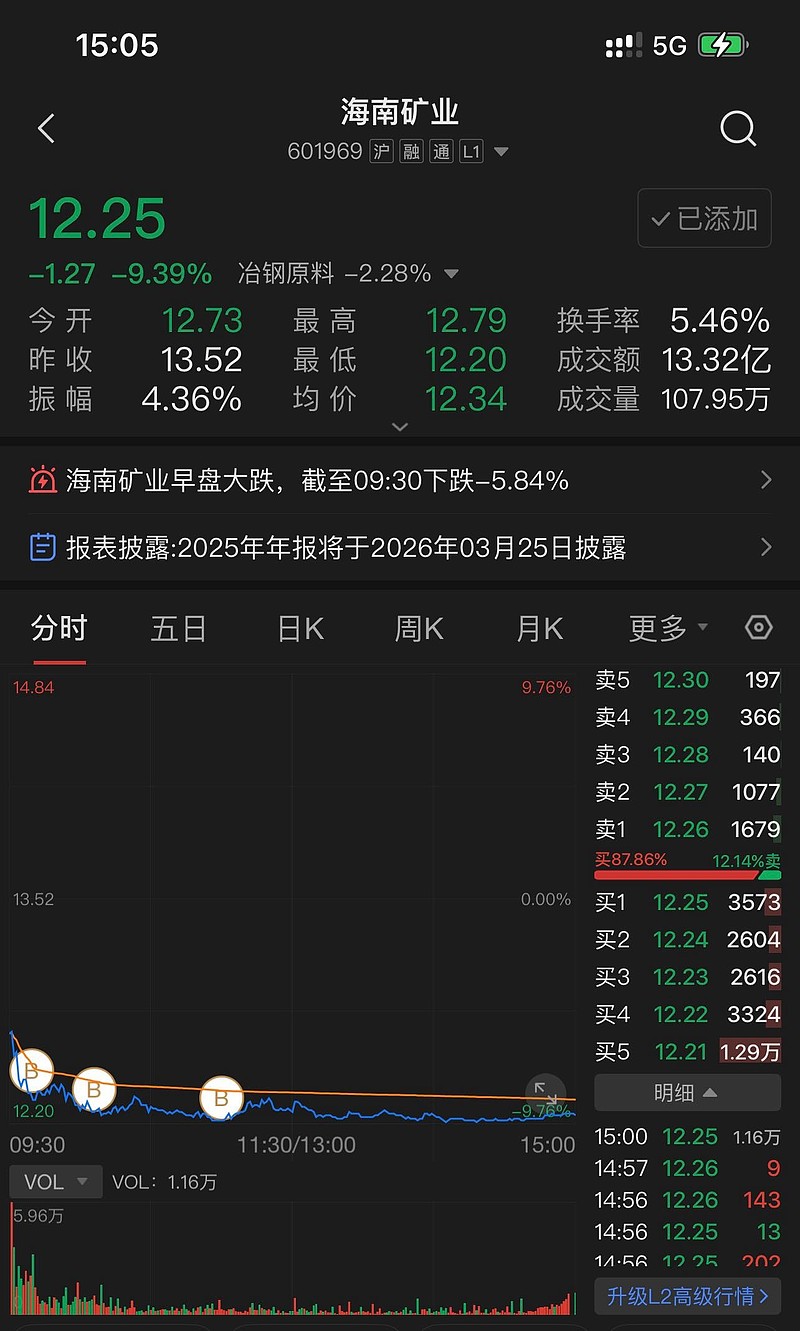The width and height of the screenshot is (800, 1331).
Task: Open chart settings via the gear icon
Action: tap(758, 627)
